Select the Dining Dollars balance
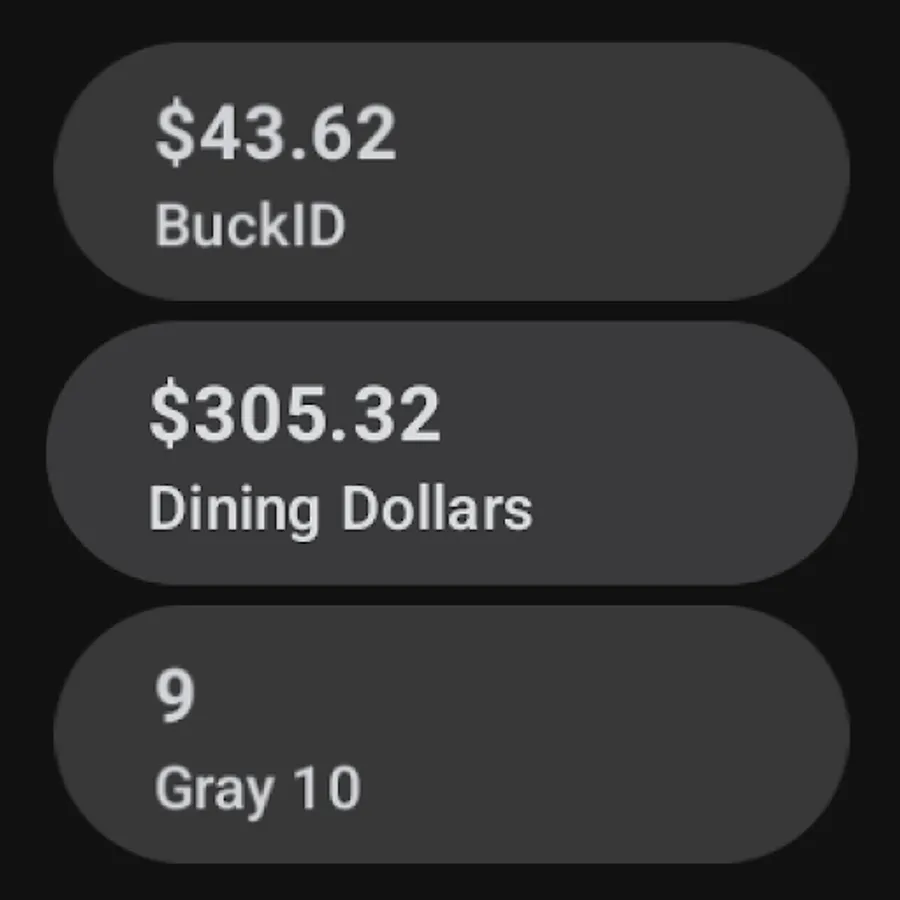Viewport: 900px width, 900px height. click(450, 453)
